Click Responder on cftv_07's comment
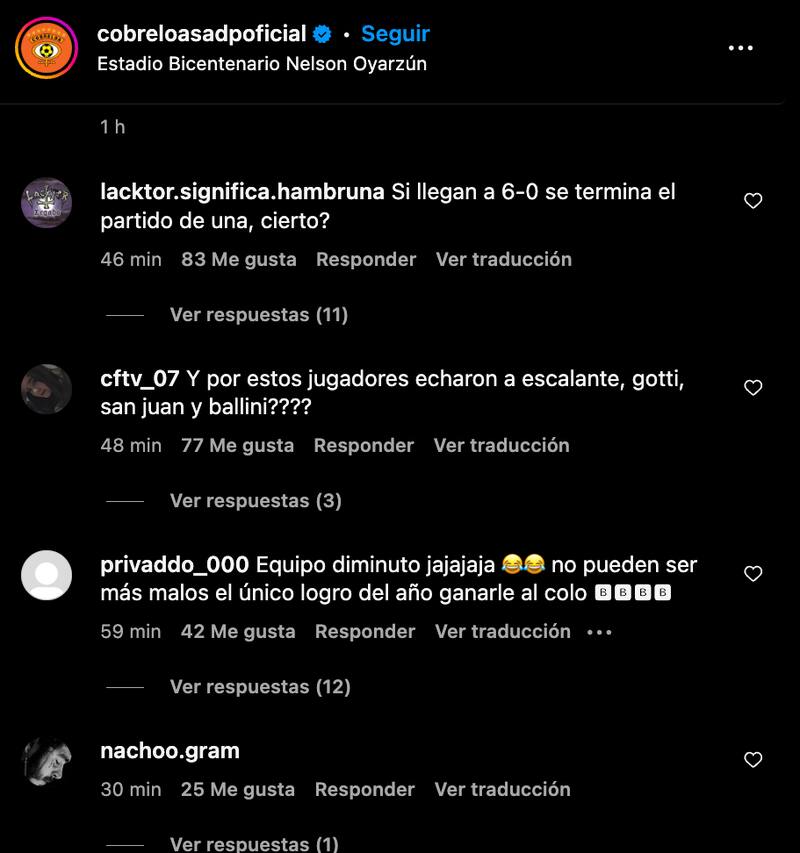Screen dimensions: 800x853 coord(364,445)
